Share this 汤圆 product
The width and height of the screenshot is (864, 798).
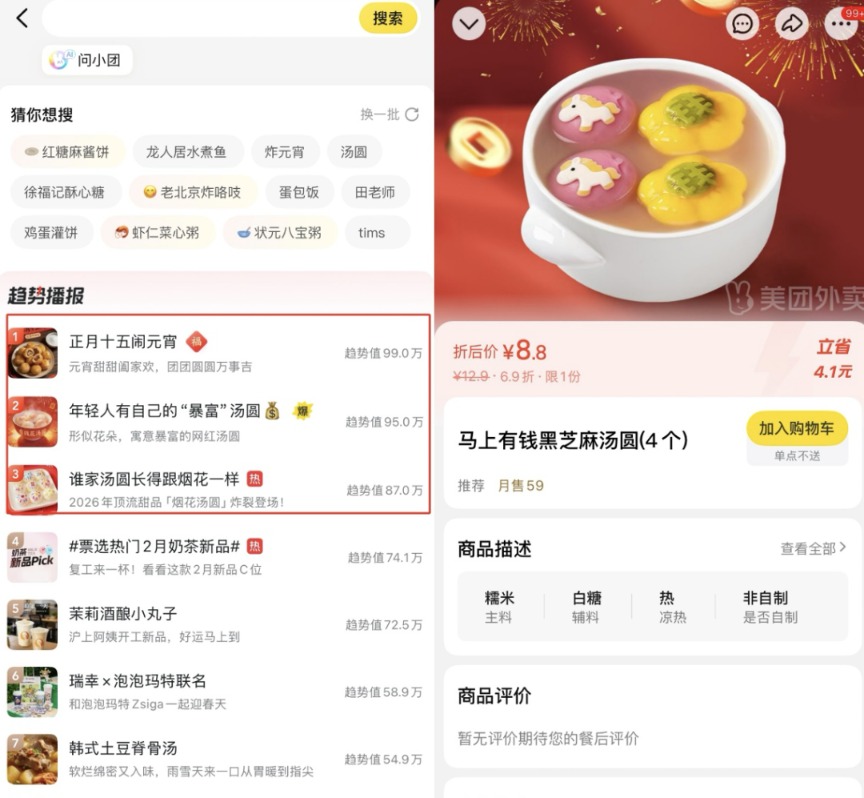coord(791,23)
